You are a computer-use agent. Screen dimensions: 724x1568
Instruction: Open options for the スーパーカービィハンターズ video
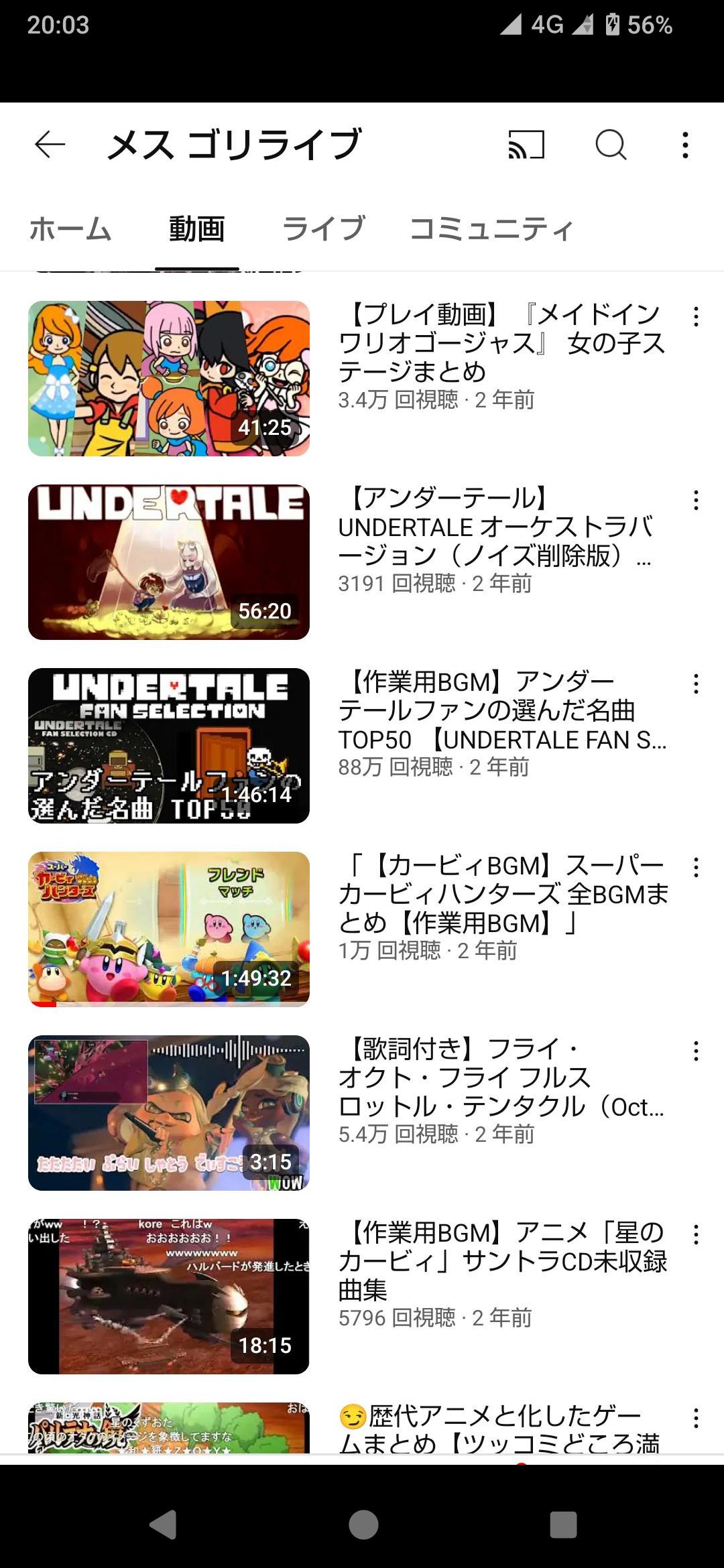click(x=697, y=867)
